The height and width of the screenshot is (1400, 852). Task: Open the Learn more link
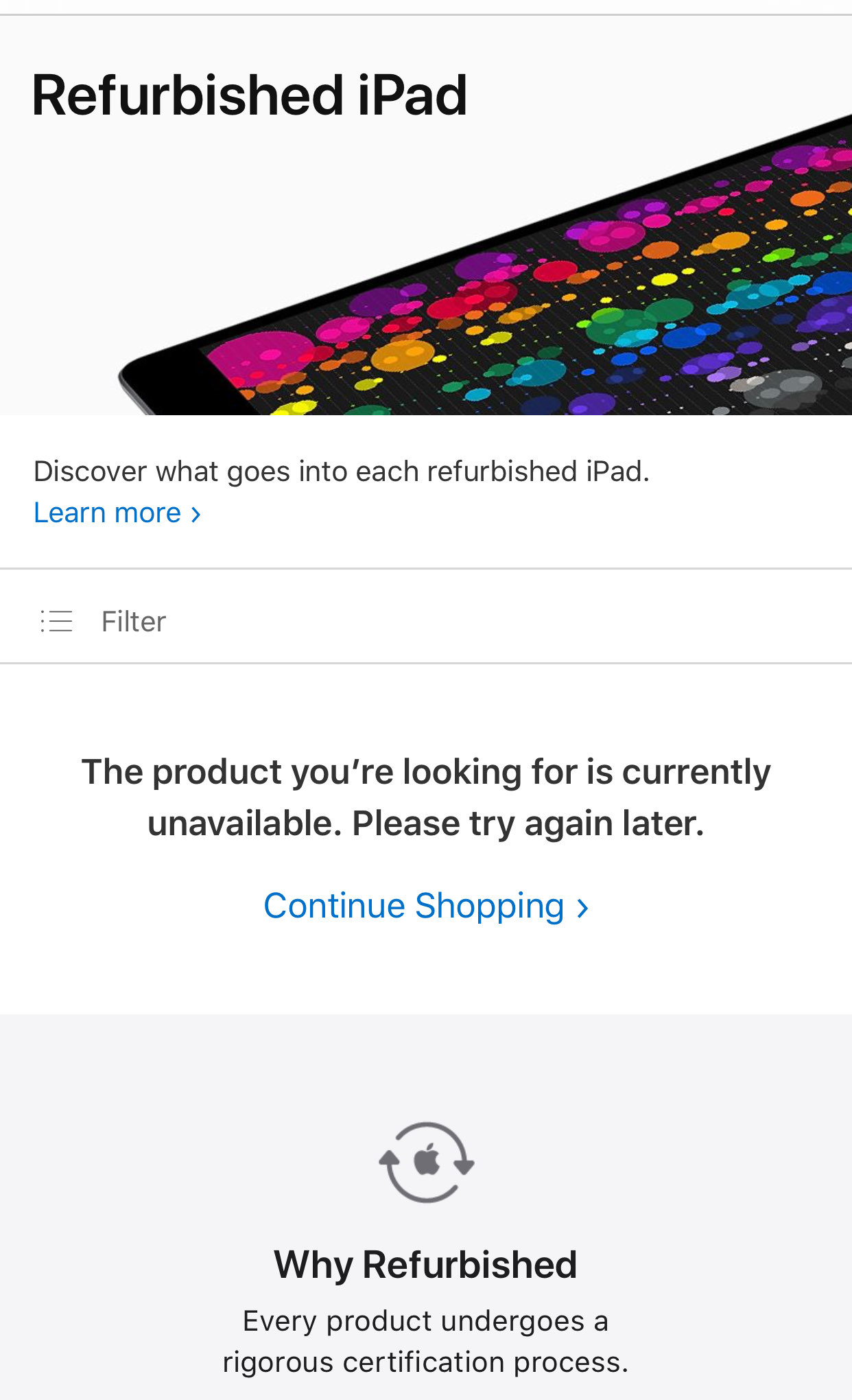117,513
